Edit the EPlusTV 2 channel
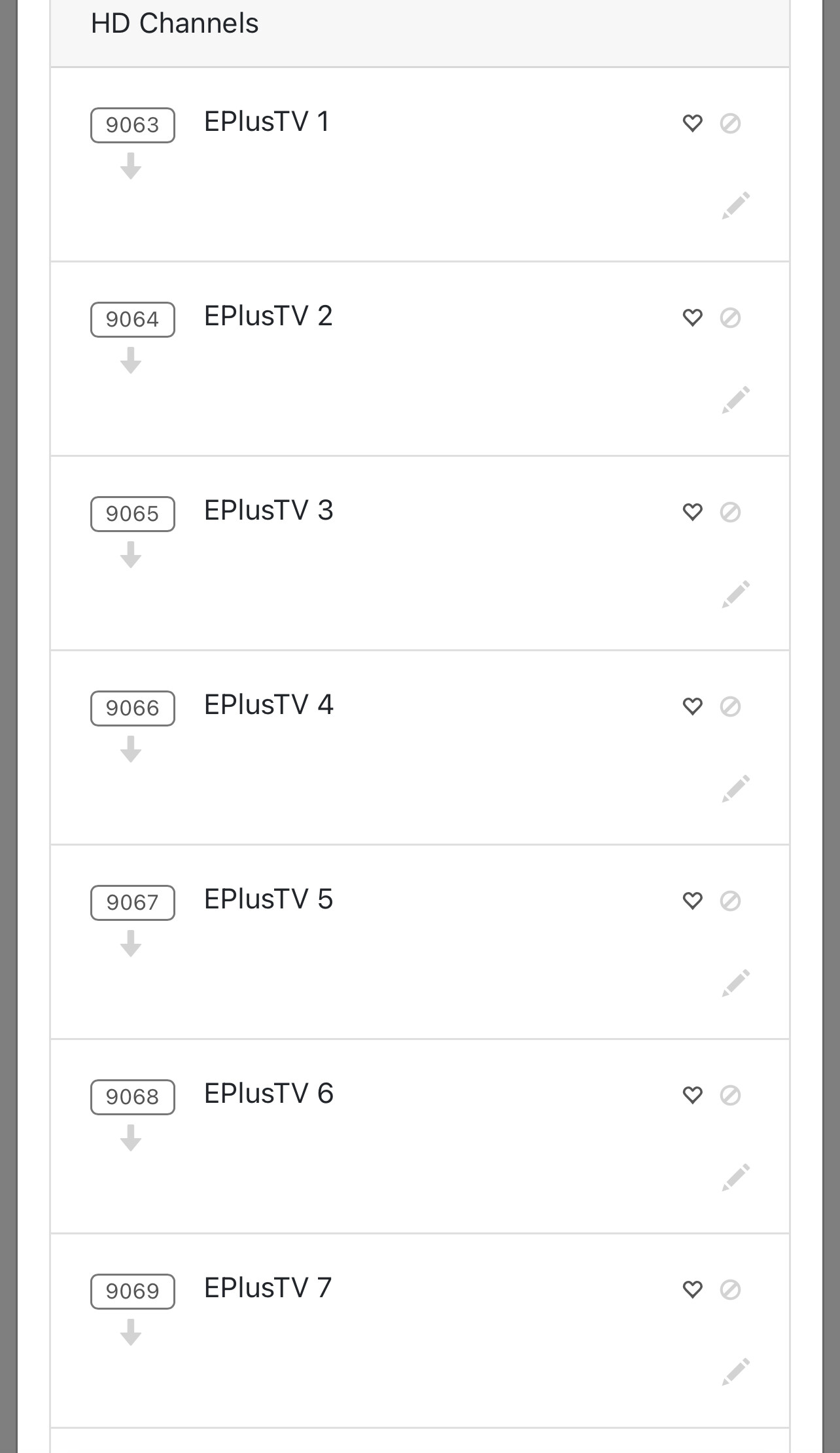This screenshot has height=1453, width=840. pos(735,400)
